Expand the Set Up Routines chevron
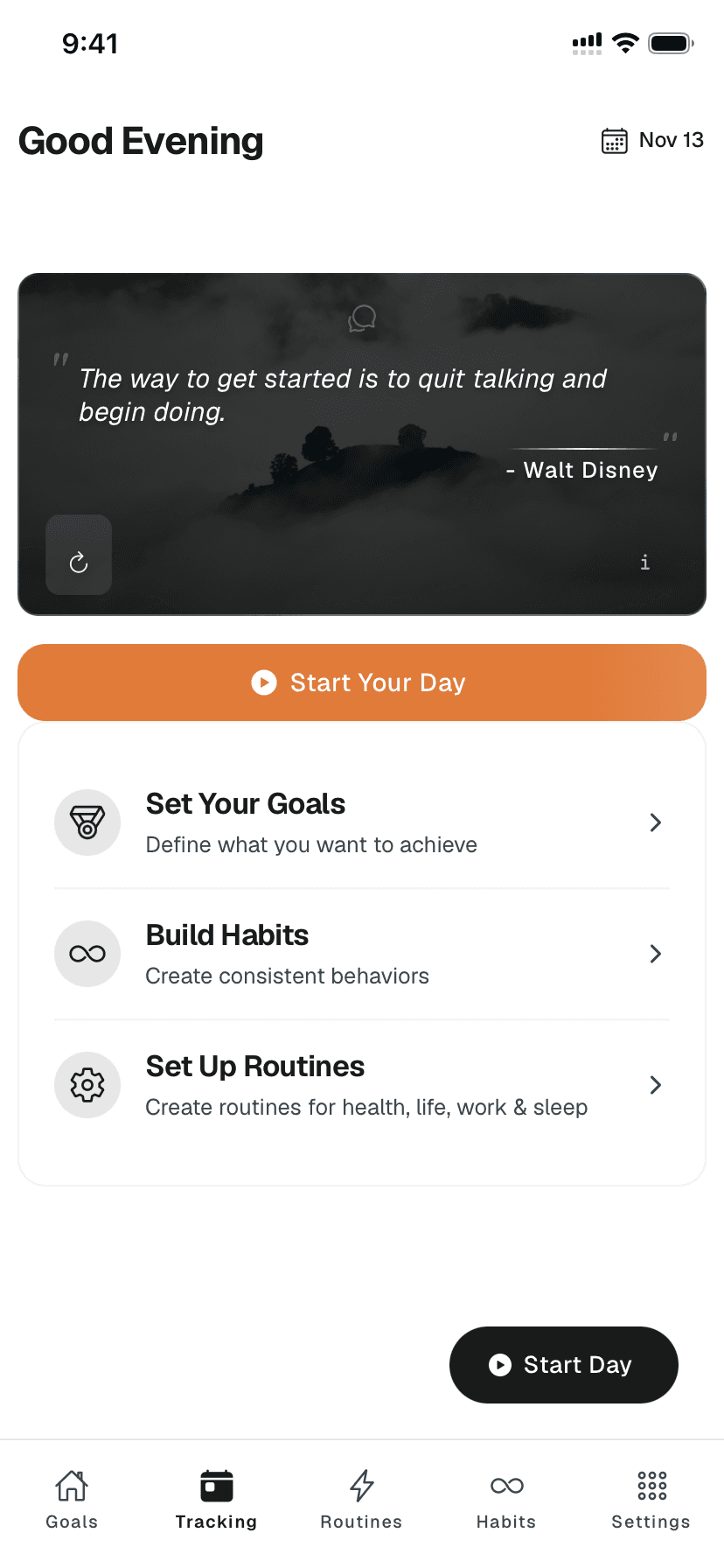 pos(655,1085)
